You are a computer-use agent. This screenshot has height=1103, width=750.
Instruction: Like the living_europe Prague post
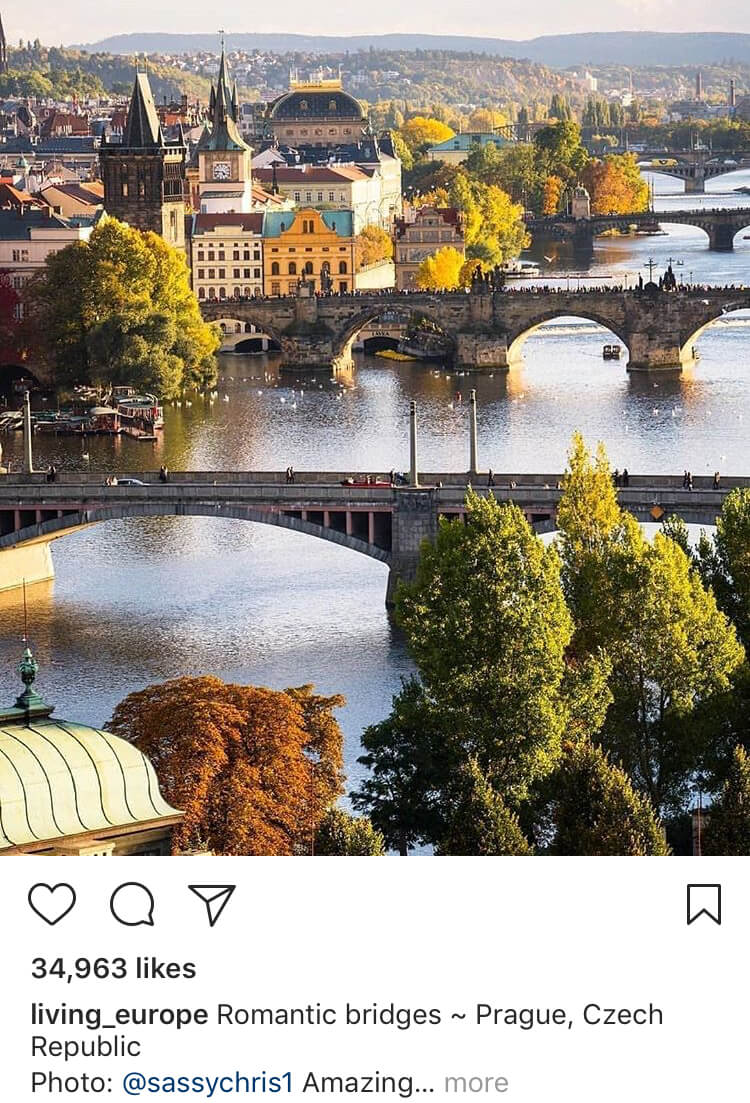click(52, 904)
